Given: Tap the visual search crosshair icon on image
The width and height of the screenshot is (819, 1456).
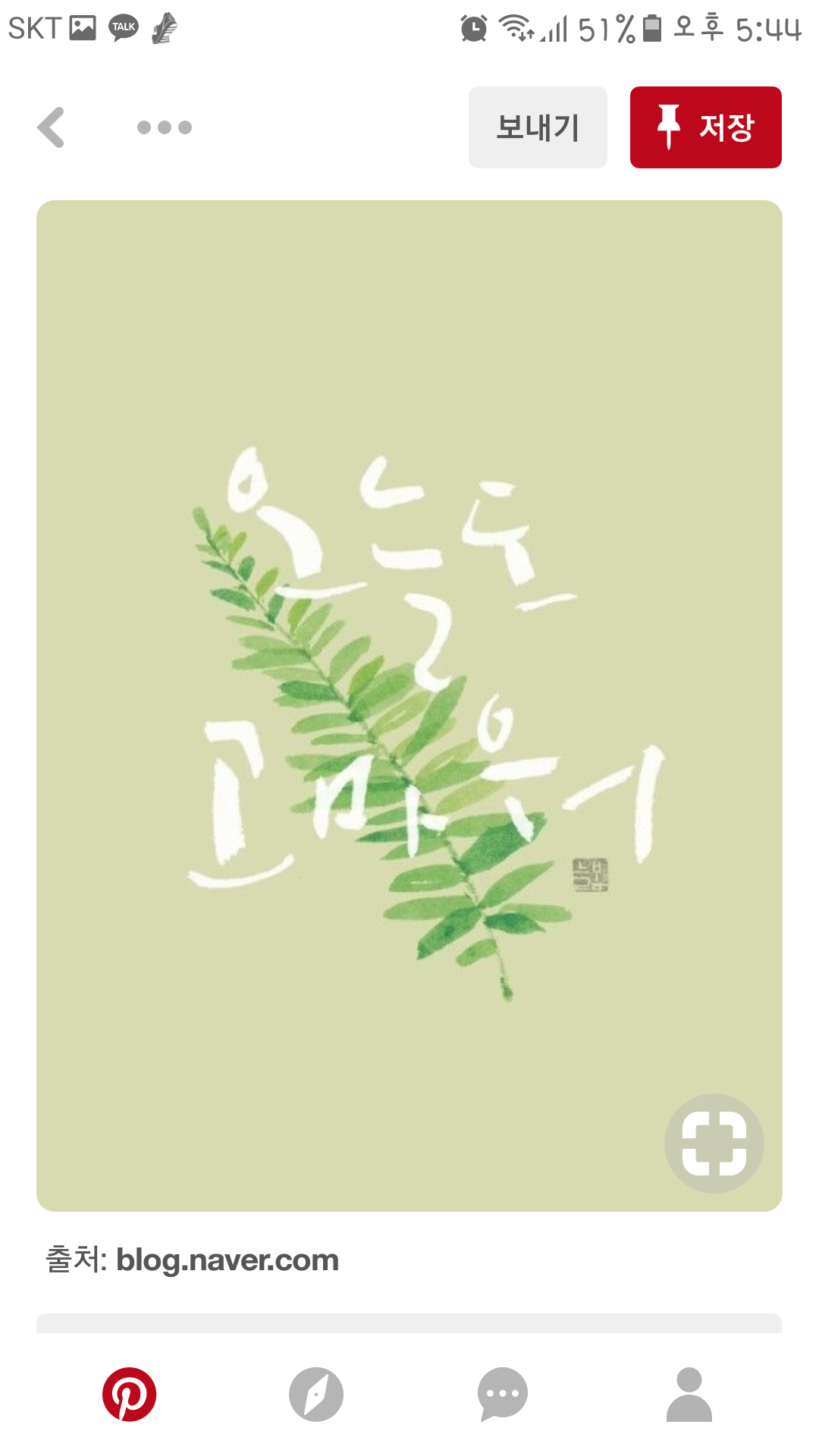Looking at the screenshot, I should point(714,1144).
